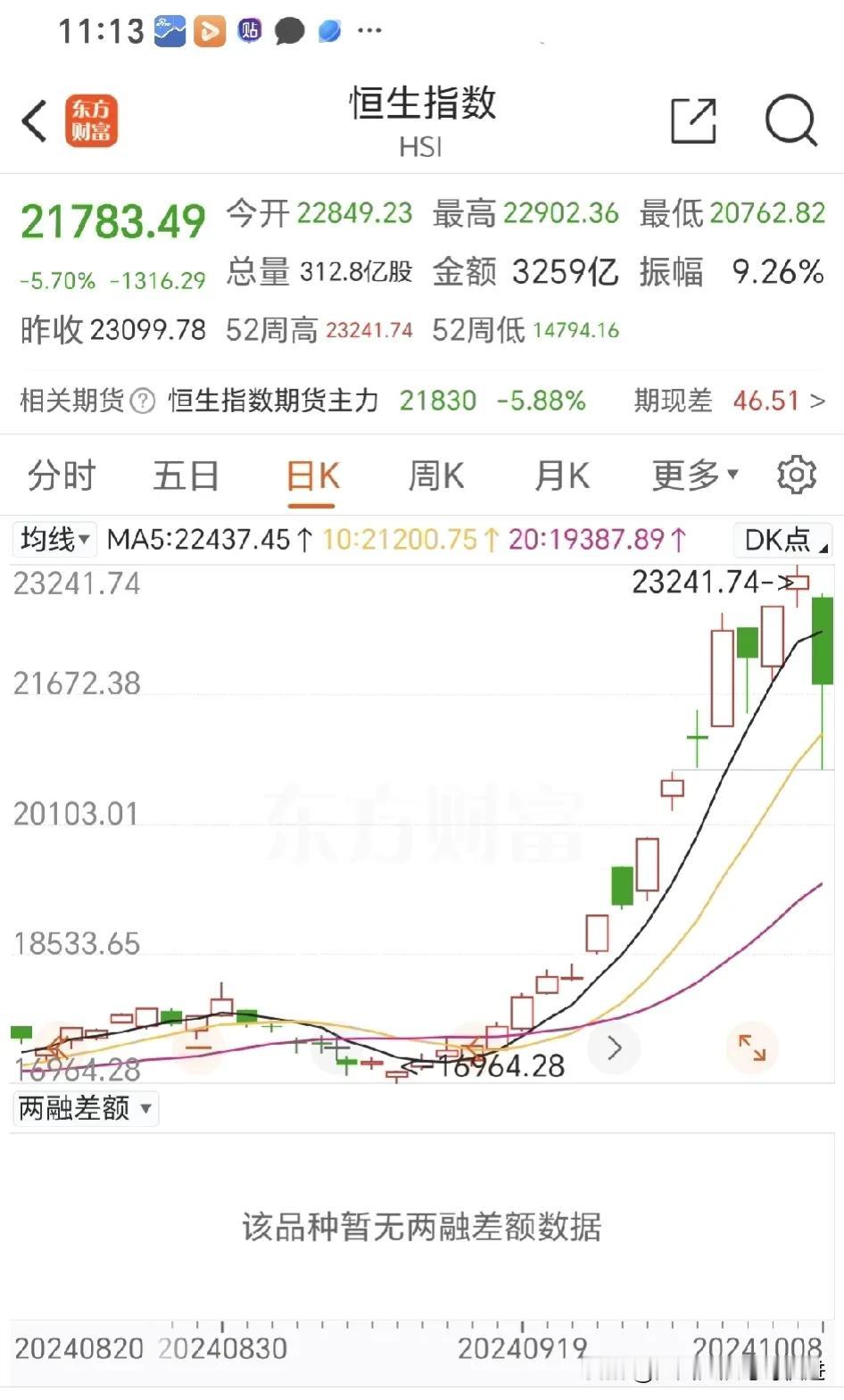
Task: Go back using the arrow icon
Action: [x=34, y=120]
